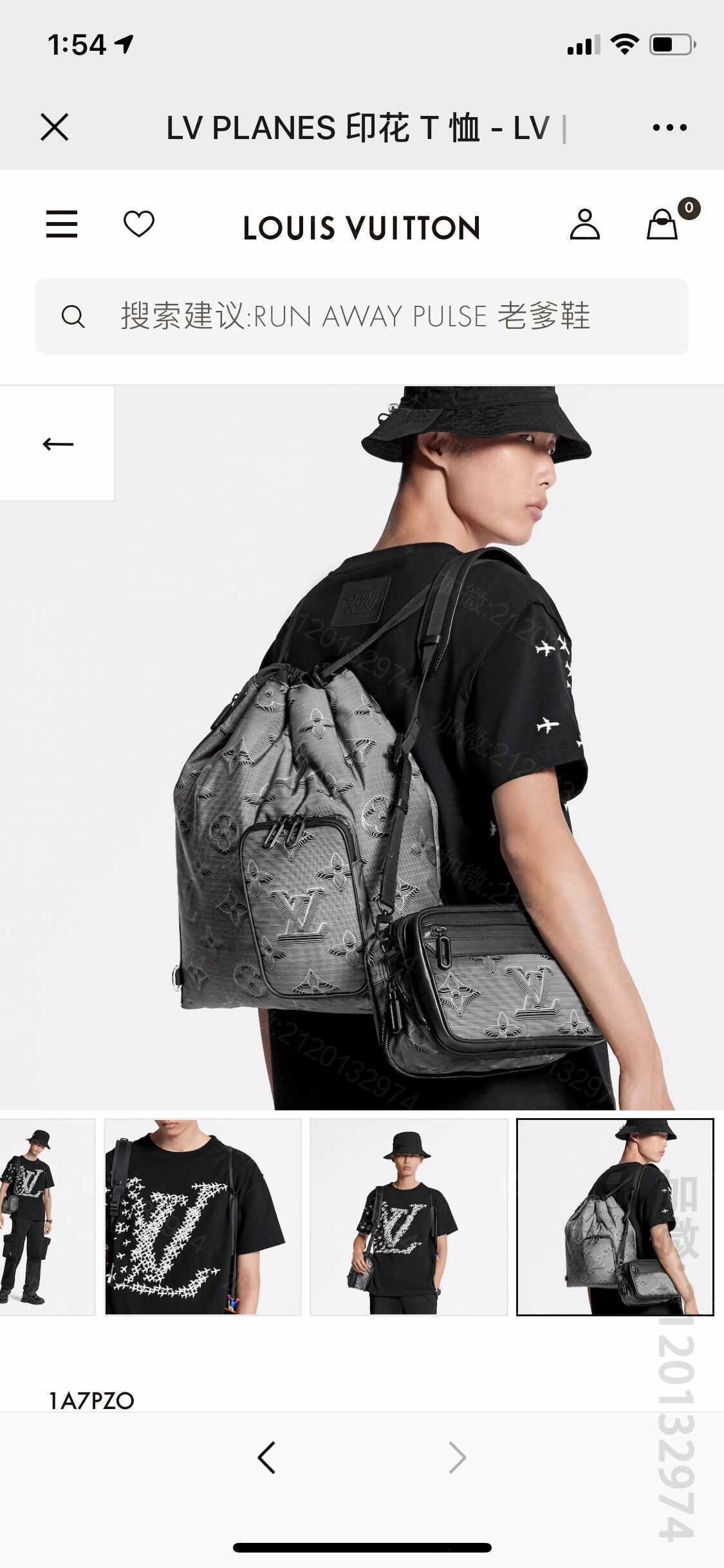Tap the search suggestions field

(362, 317)
